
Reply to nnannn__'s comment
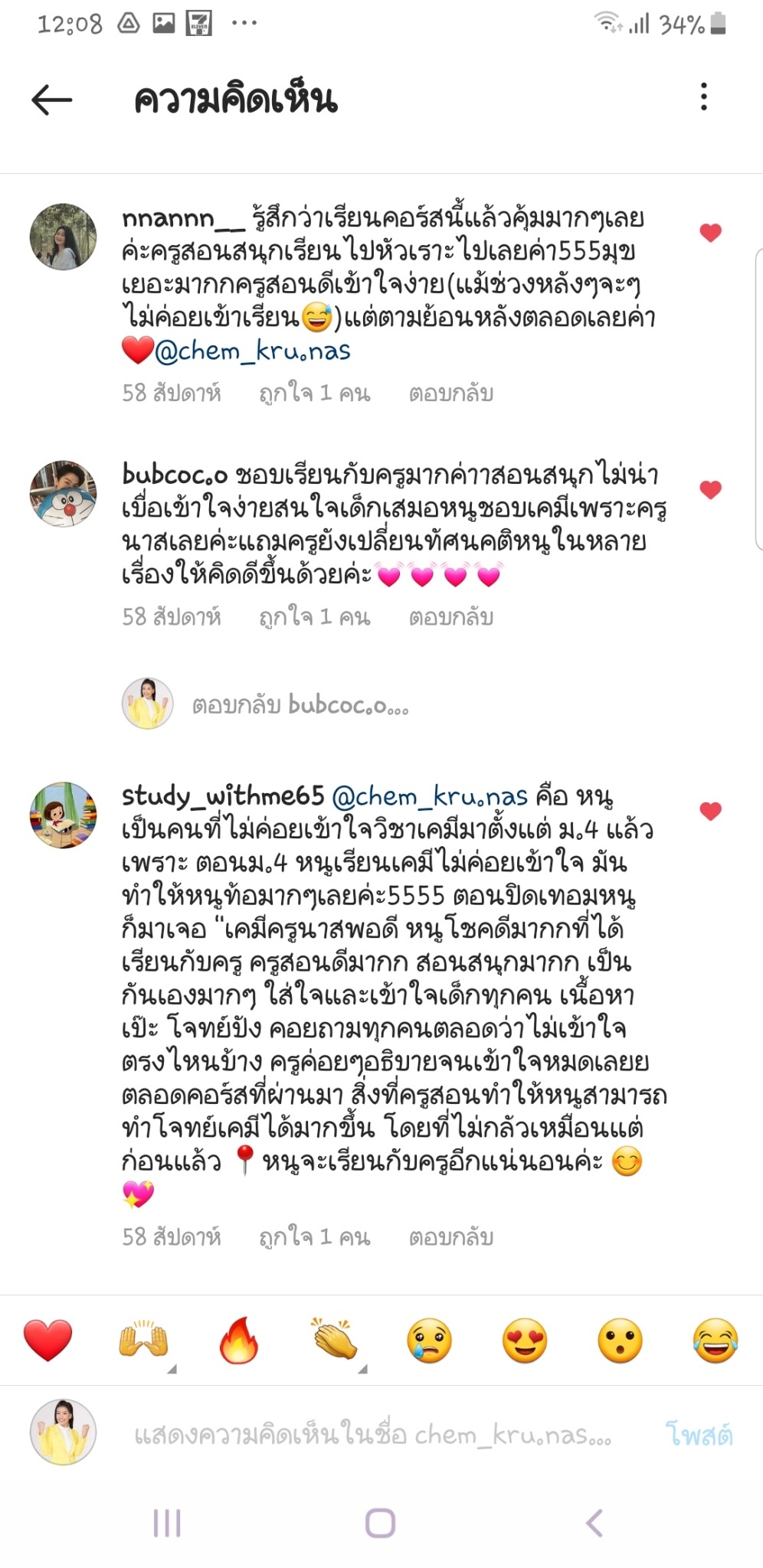[x=450, y=394]
